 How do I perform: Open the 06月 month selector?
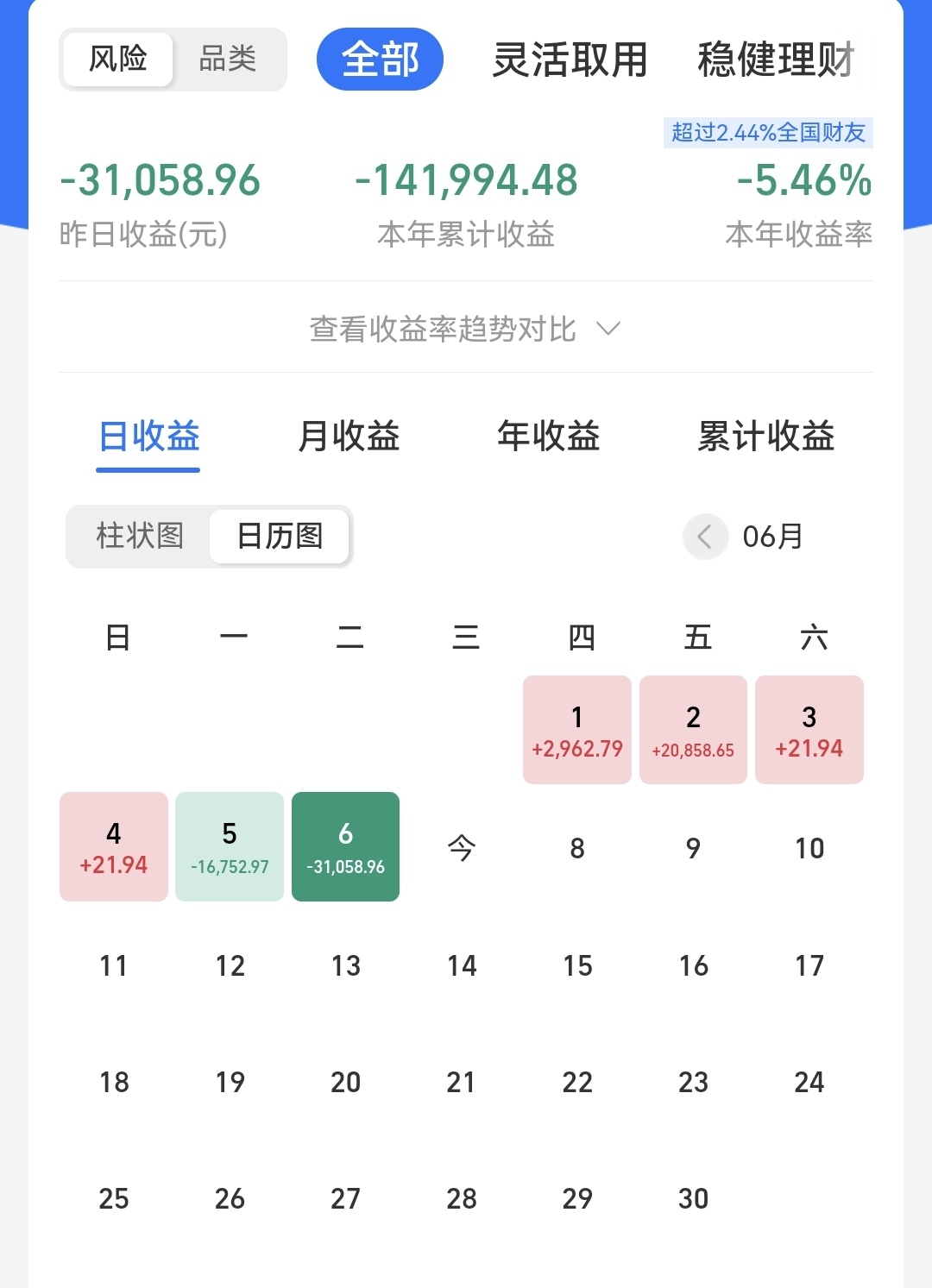pos(772,537)
